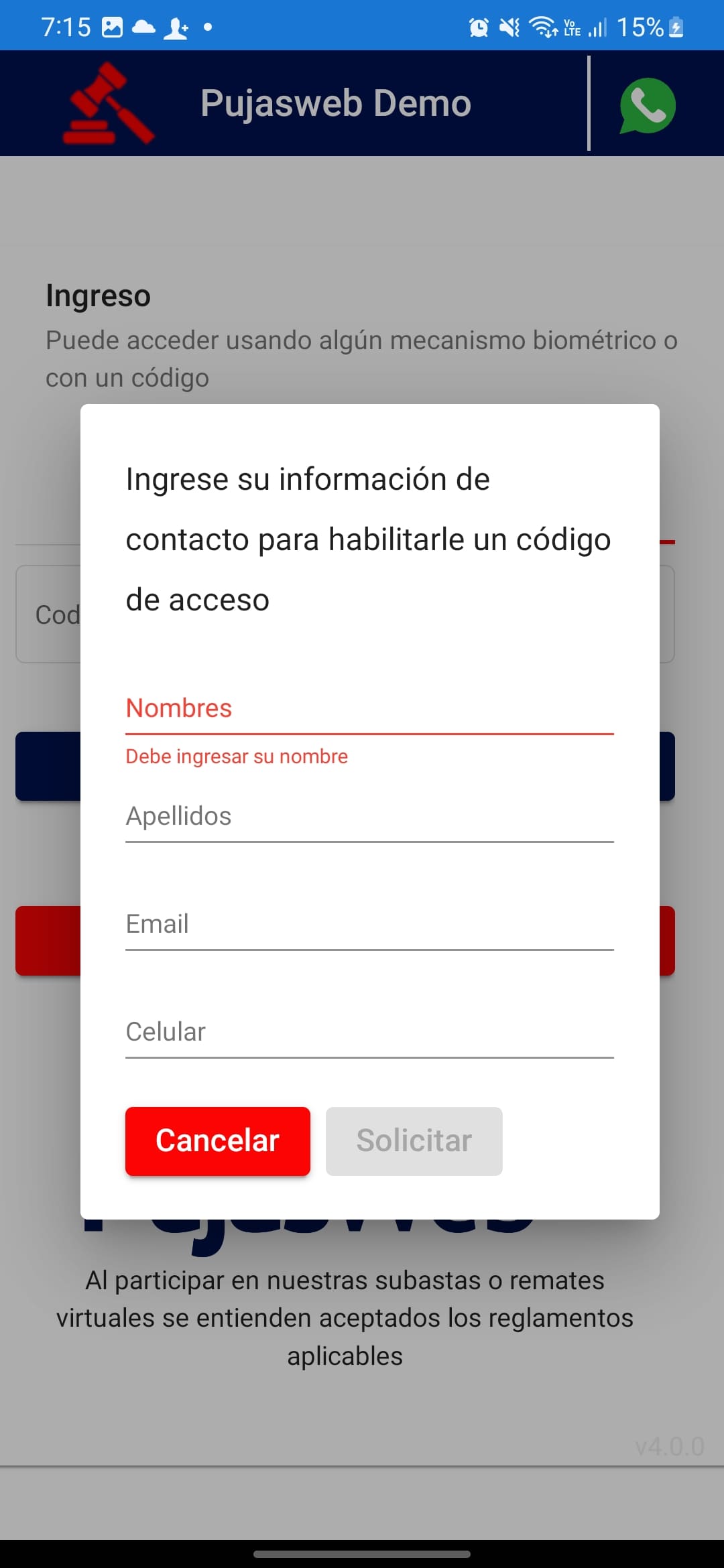
Task: Open the alarm icon in status bar
Action: pos(478,27)
